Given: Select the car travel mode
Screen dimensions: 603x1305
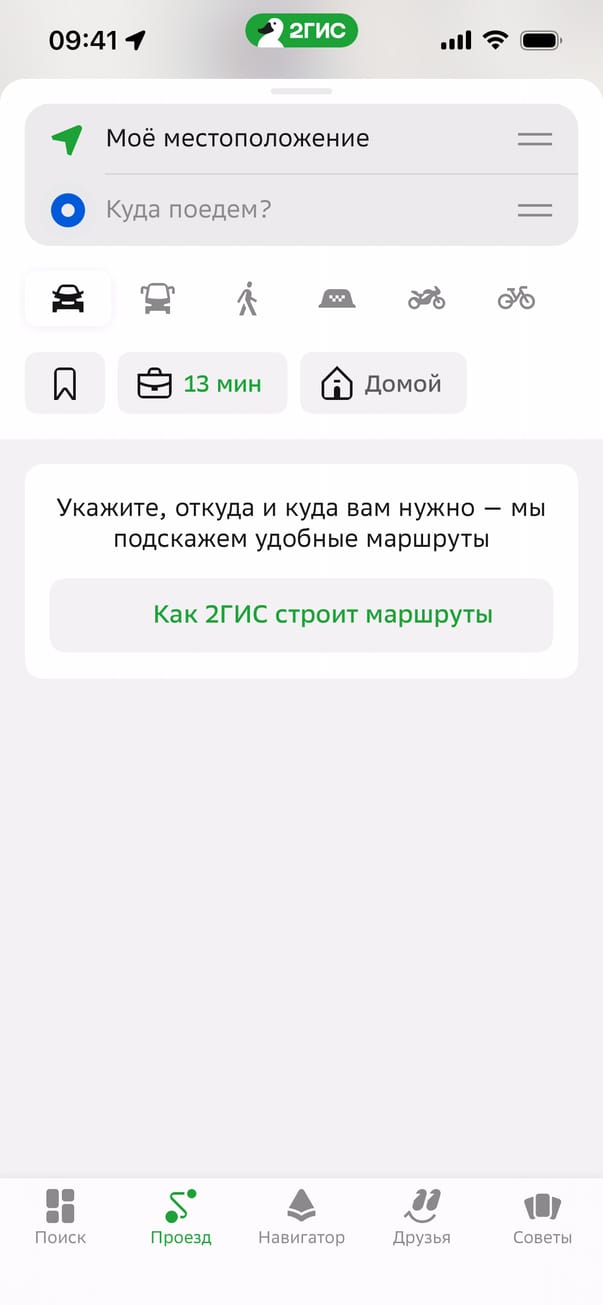Looking at the screenshot, I should click(68, 298).
